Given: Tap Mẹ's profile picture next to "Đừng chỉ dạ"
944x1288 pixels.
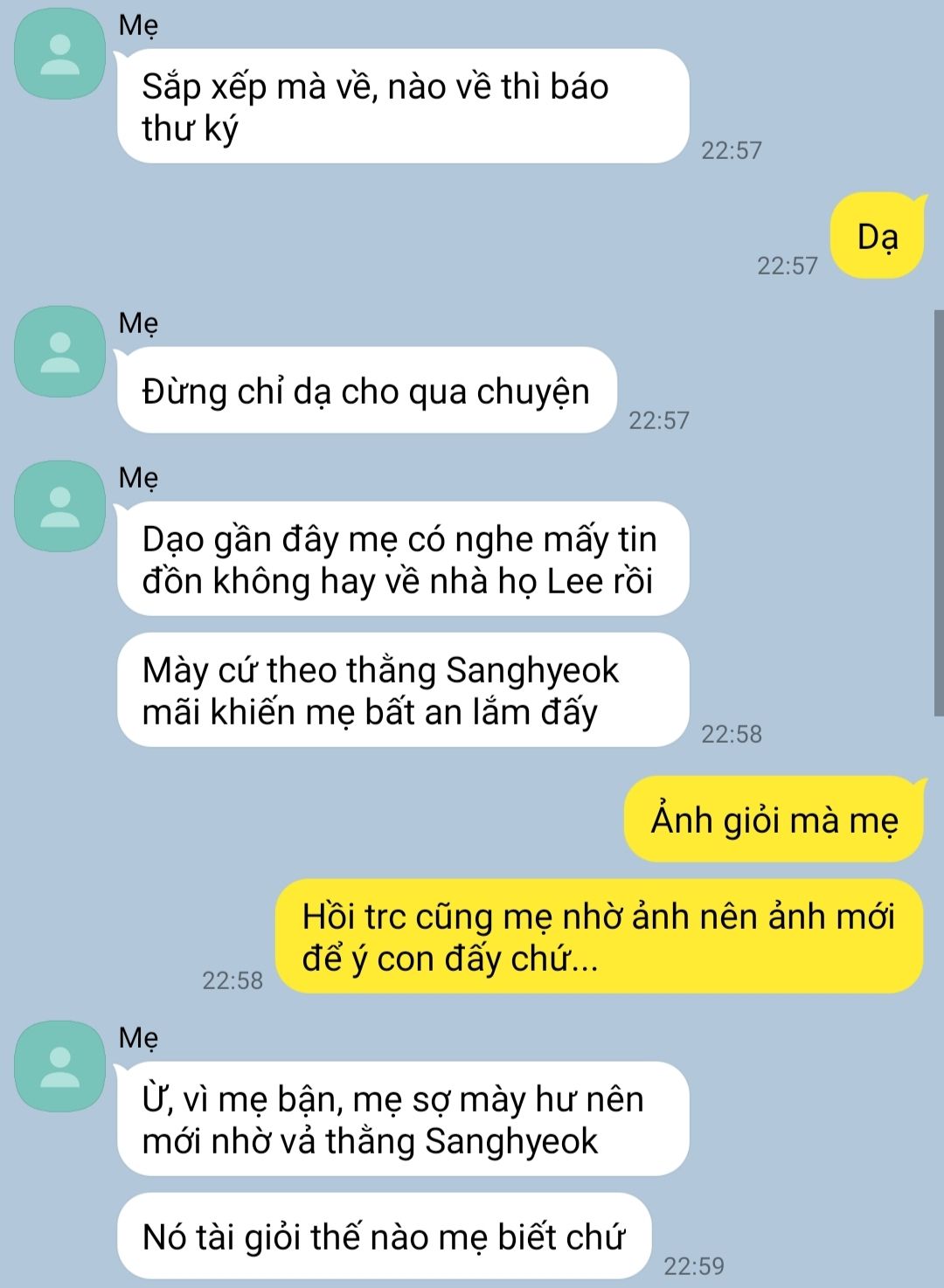Looking at the screenshot, I should (x=60, y=351).
